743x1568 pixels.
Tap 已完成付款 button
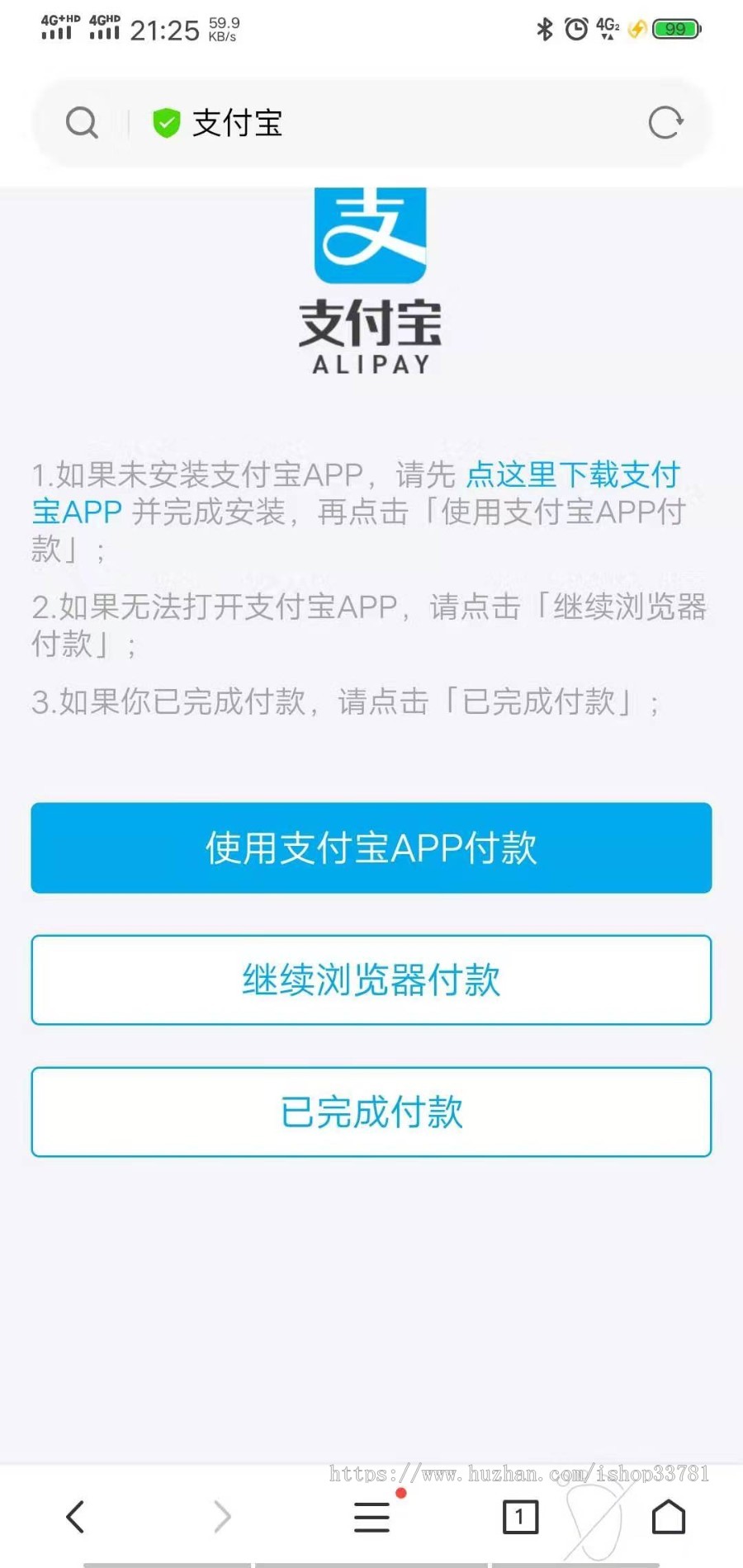pos(370,1112)
